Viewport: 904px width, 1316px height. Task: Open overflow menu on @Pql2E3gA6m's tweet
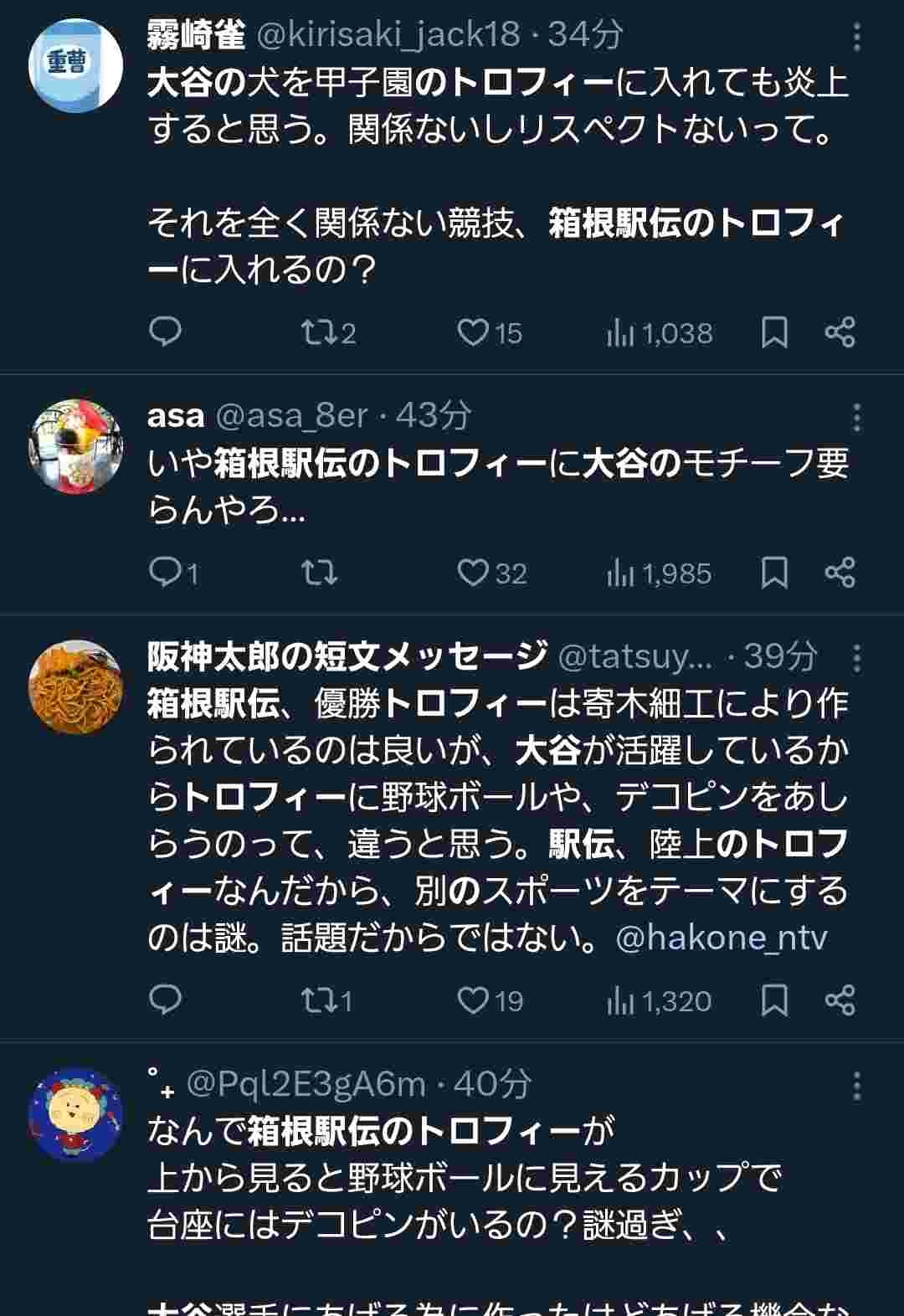click(x=856, y=1086)
